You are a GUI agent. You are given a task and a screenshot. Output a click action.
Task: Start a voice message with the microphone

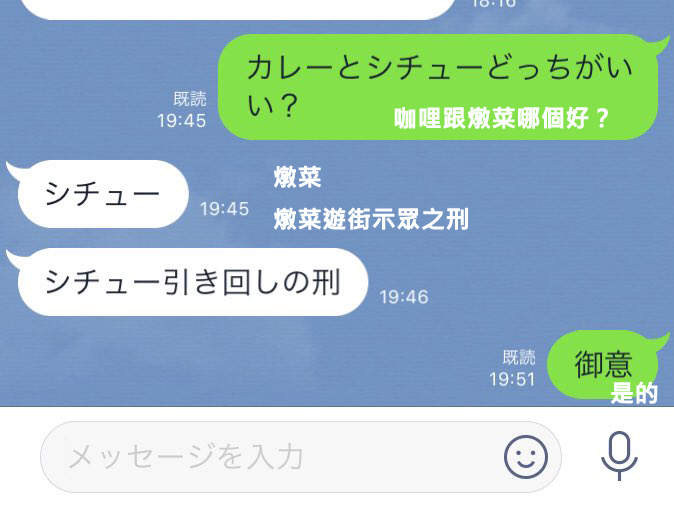619,456
